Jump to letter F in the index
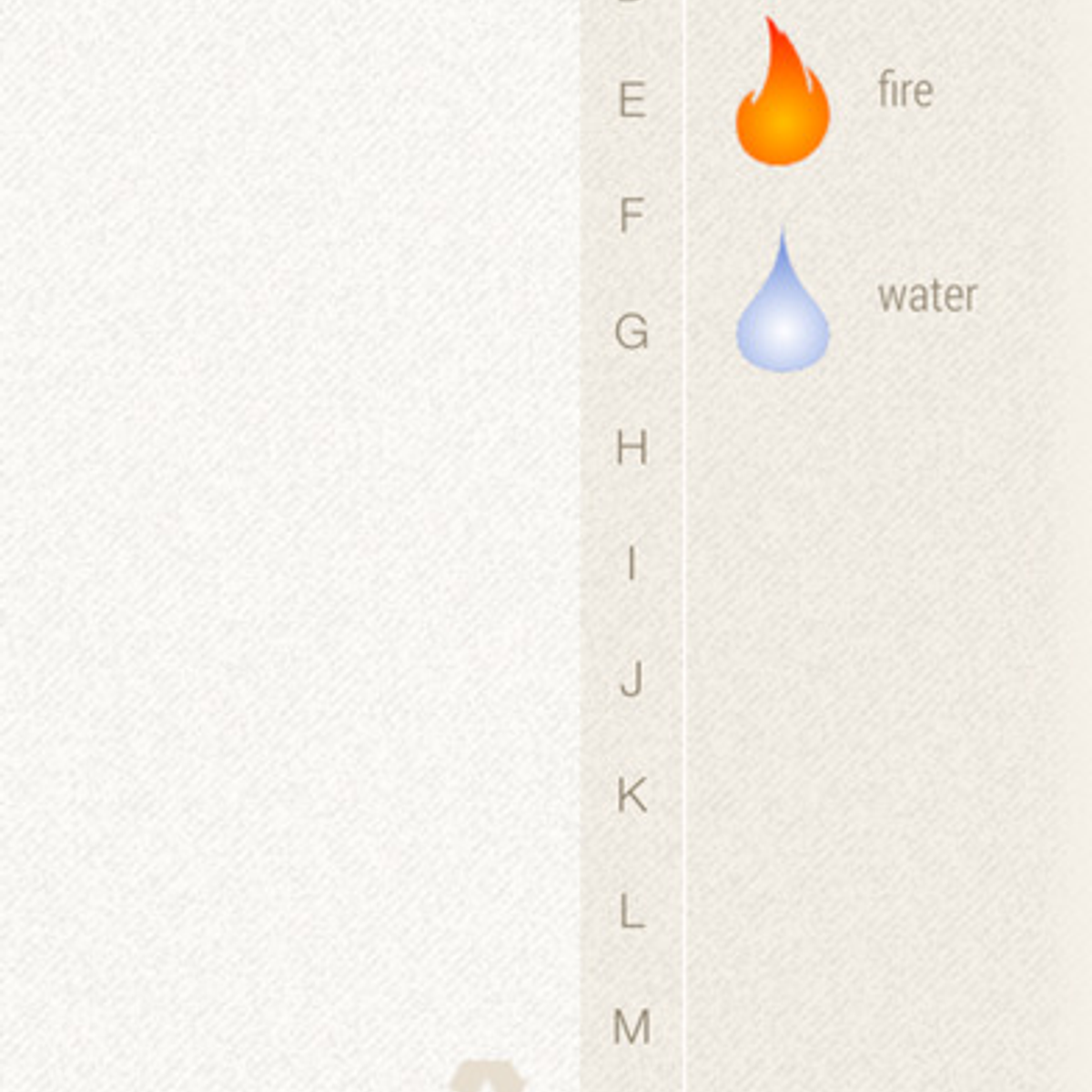Screen dimensions: 1092x1092 tap(632, 216)
